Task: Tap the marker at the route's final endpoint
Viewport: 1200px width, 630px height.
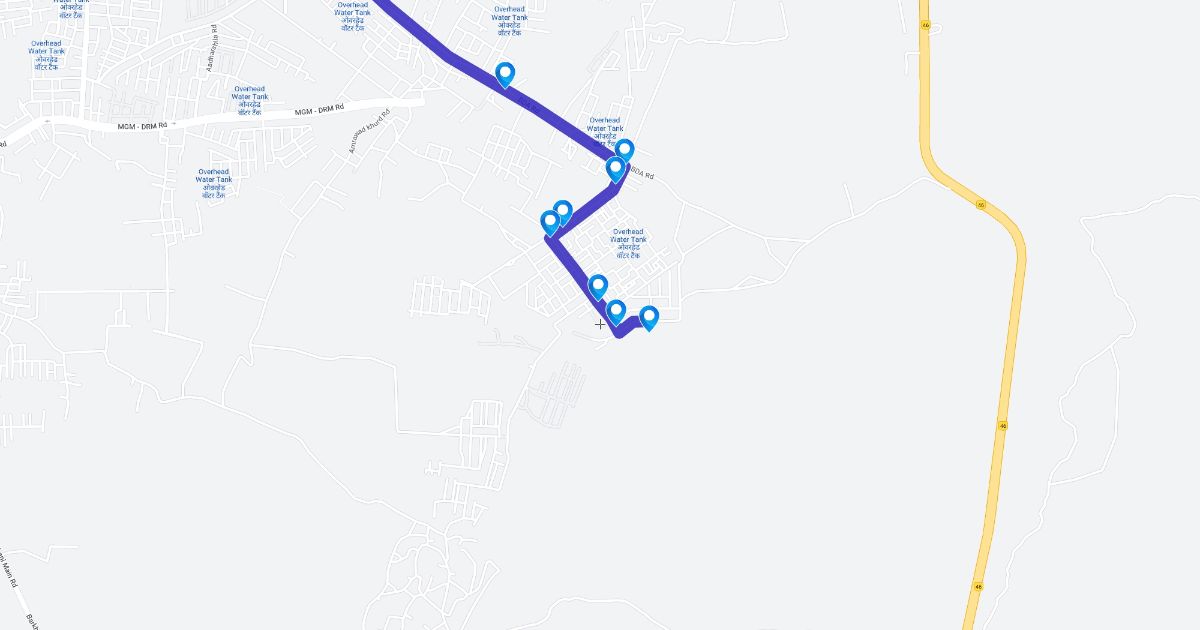Action: tap(649, 318)
